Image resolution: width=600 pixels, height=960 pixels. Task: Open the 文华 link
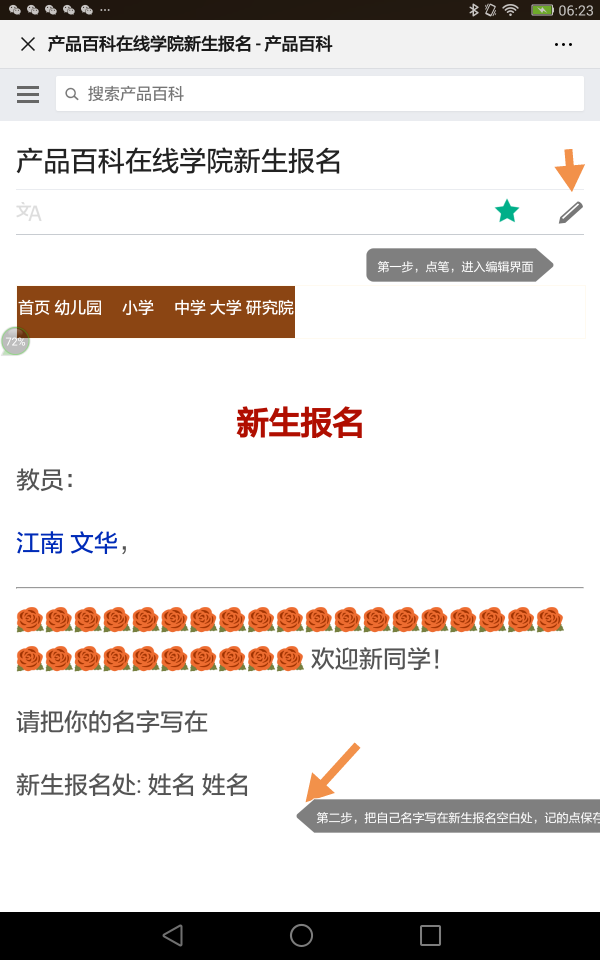pyautogui.click(x=94, y=543)
